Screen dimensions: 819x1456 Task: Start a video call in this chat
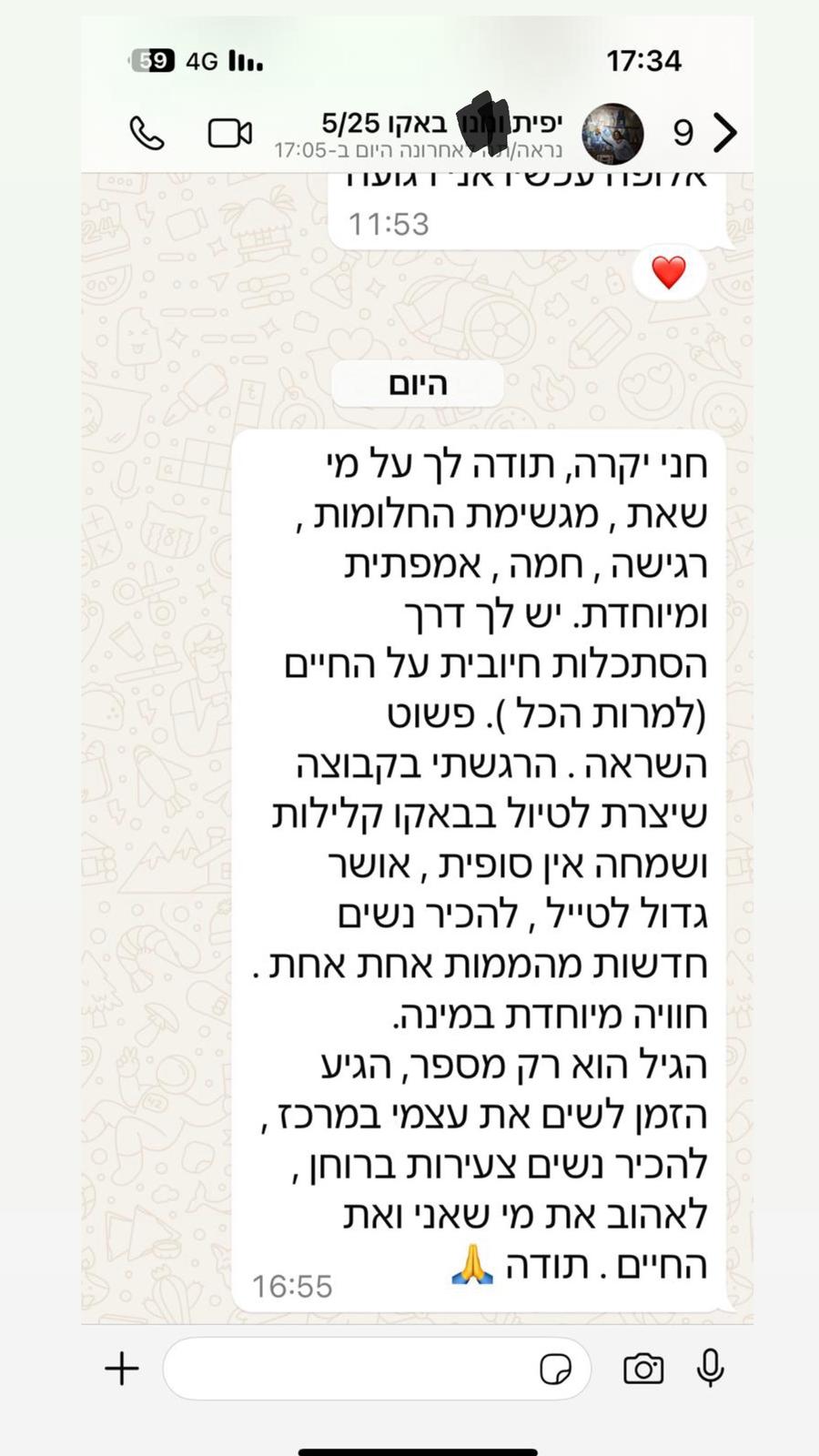click(229, 133)
